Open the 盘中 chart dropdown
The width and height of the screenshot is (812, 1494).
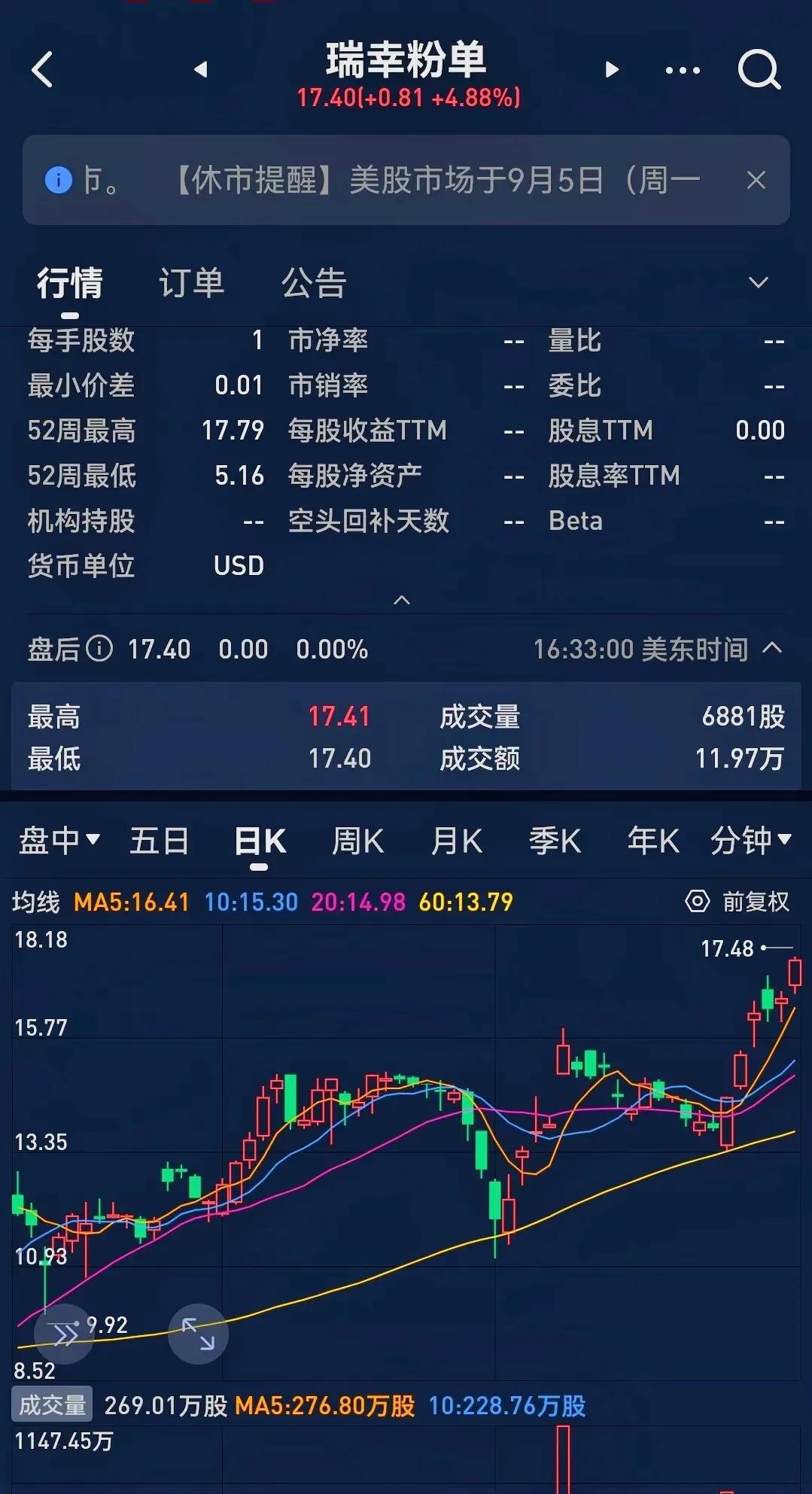59,840
